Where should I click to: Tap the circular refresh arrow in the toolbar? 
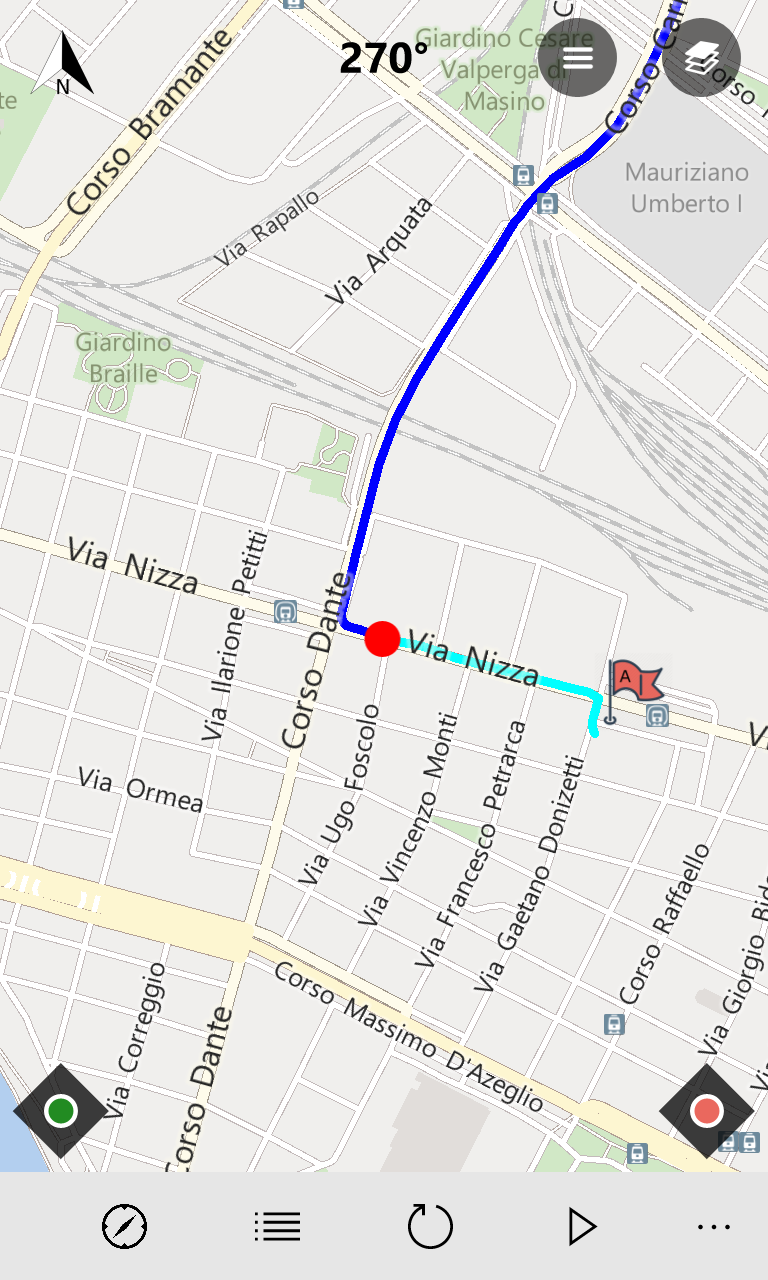click(430, 1226)
